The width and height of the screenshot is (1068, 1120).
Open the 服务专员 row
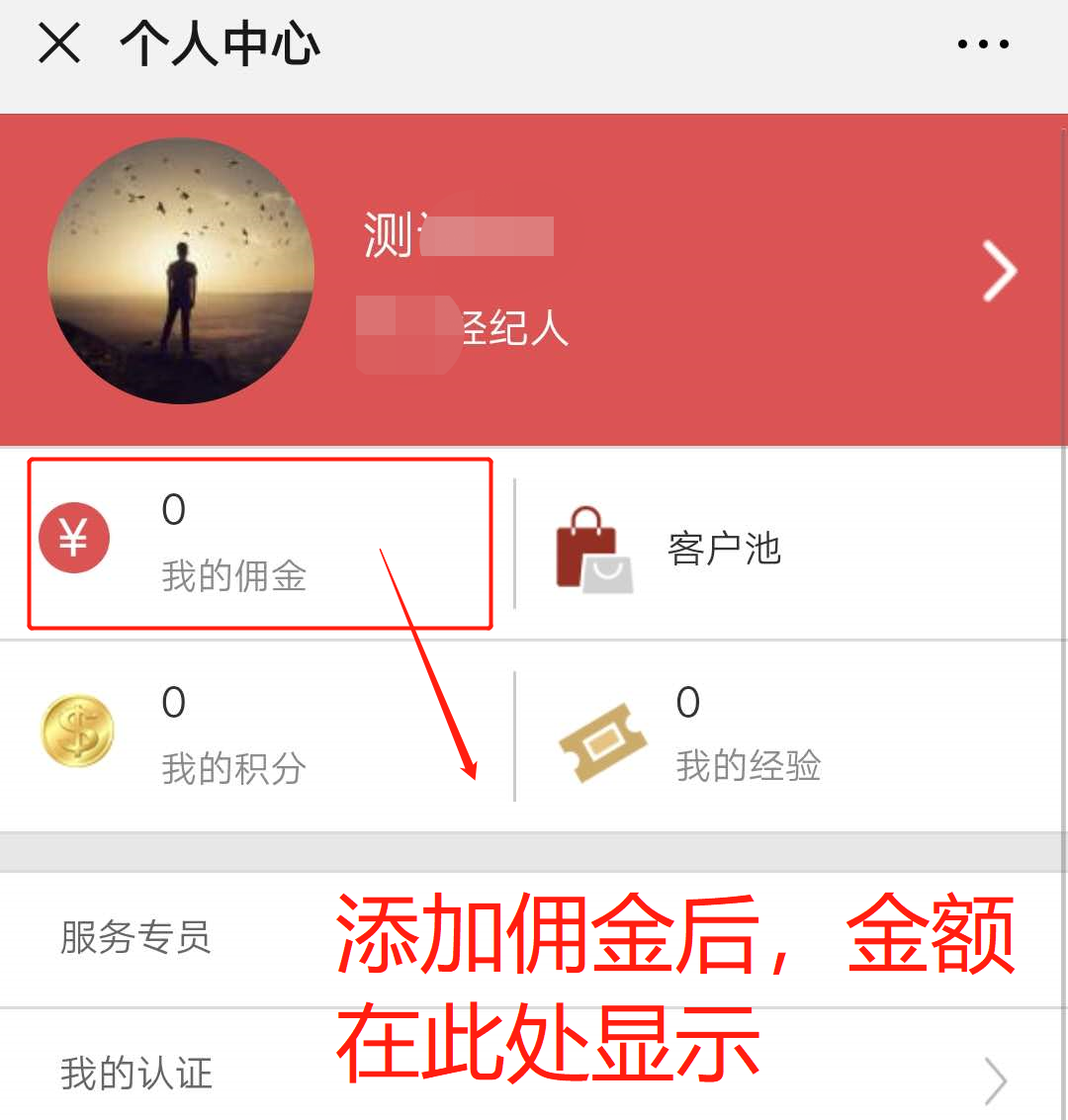point(136,938)
